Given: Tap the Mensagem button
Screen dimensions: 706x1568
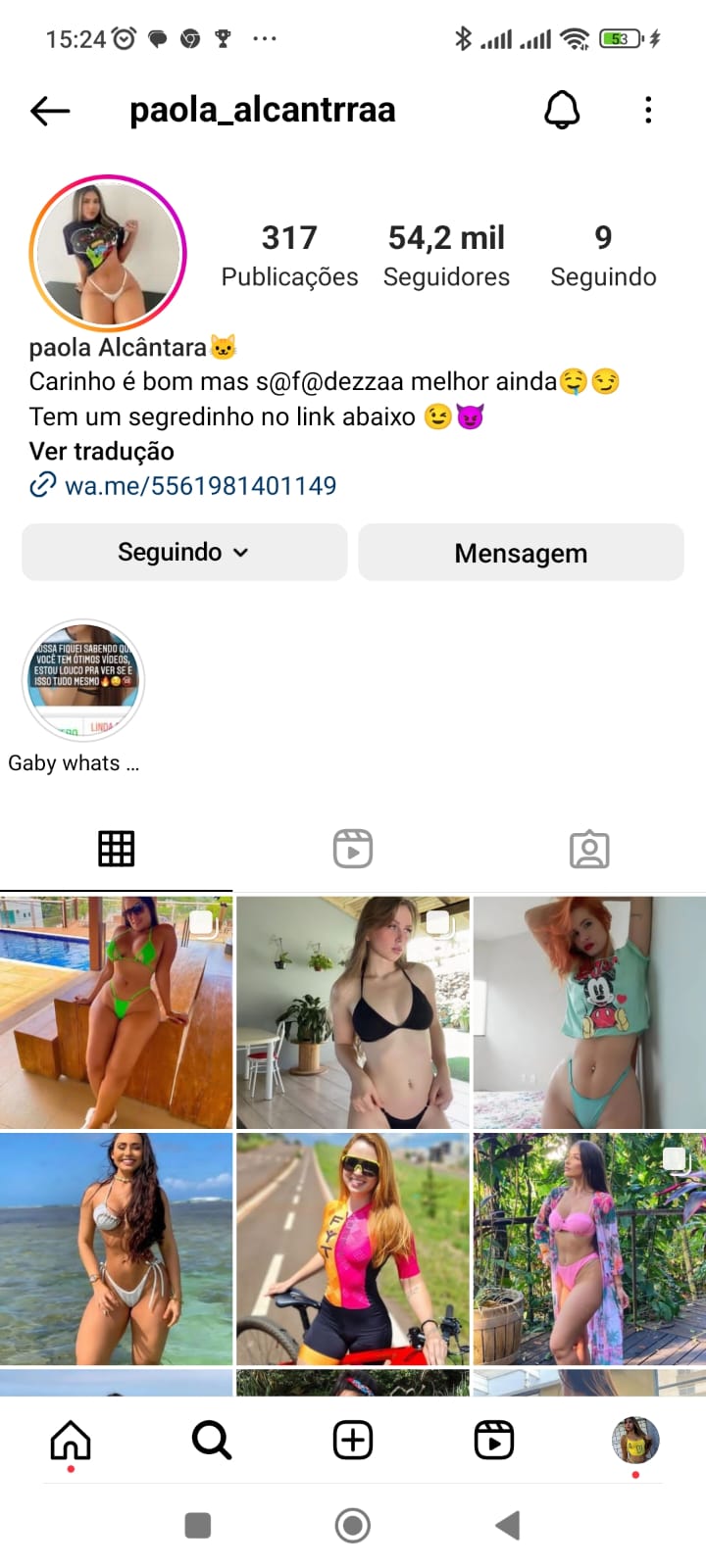Looking at the screenshot, I should coord(521,552).
